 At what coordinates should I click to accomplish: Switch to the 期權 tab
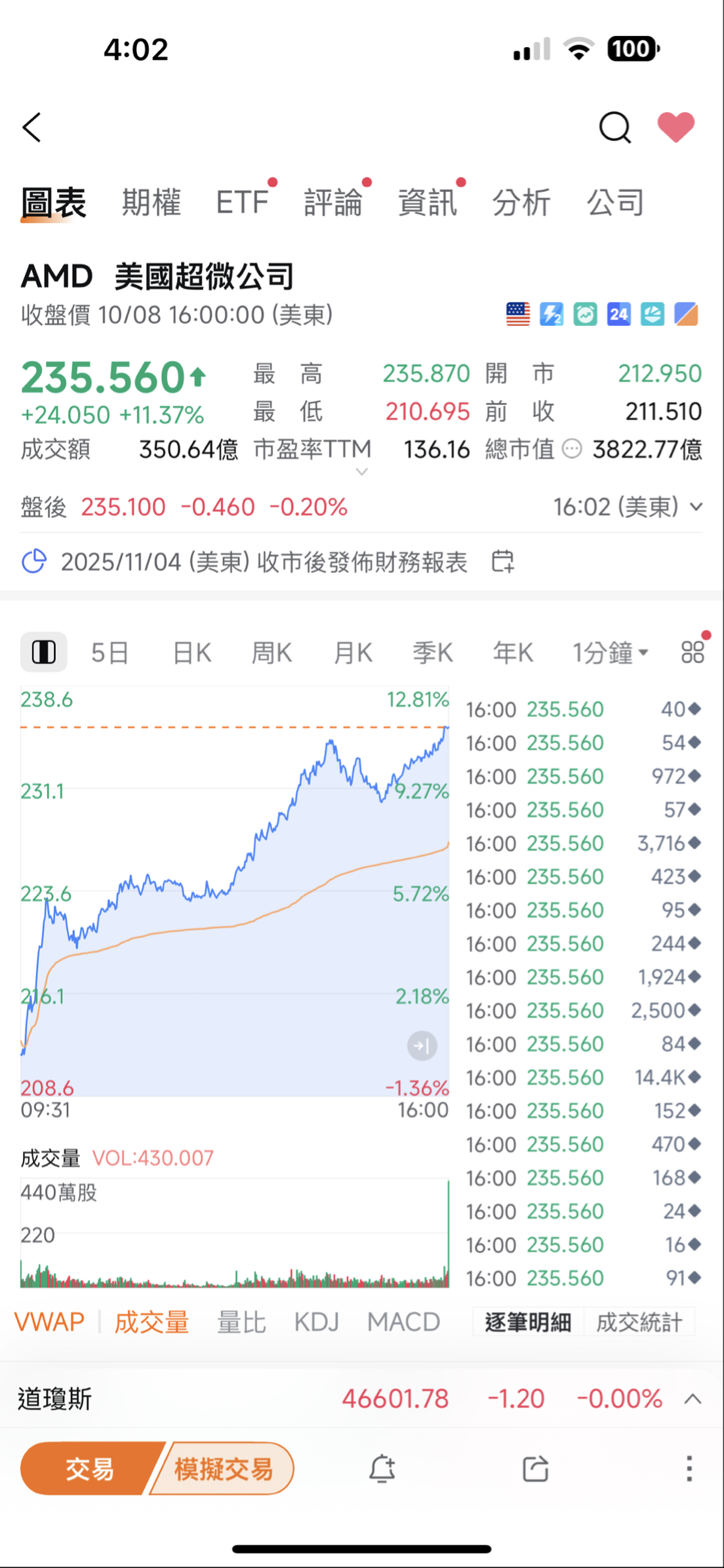tap(151, 202)
